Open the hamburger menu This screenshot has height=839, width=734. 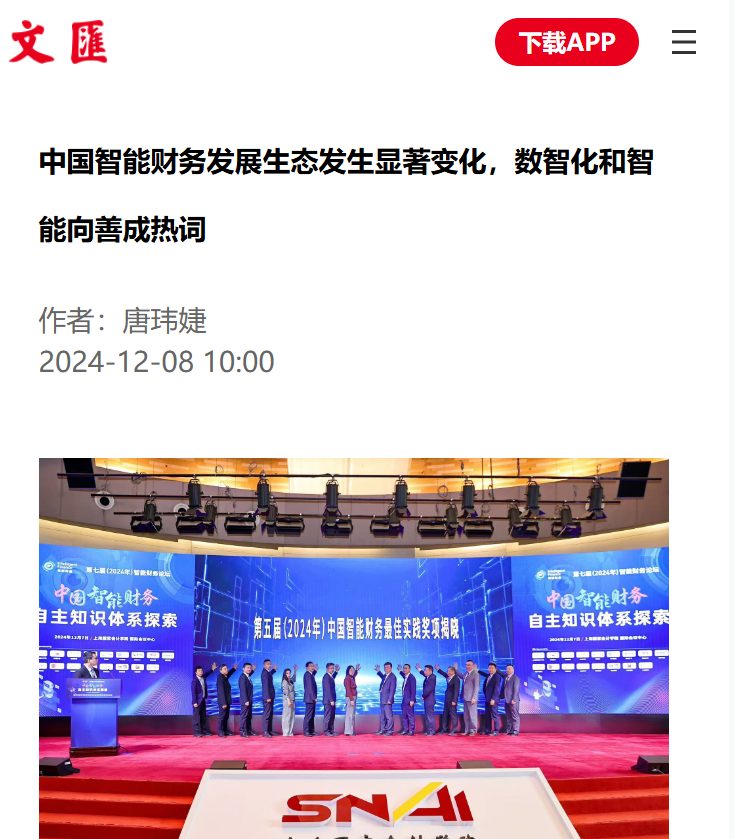coord(684,42)
